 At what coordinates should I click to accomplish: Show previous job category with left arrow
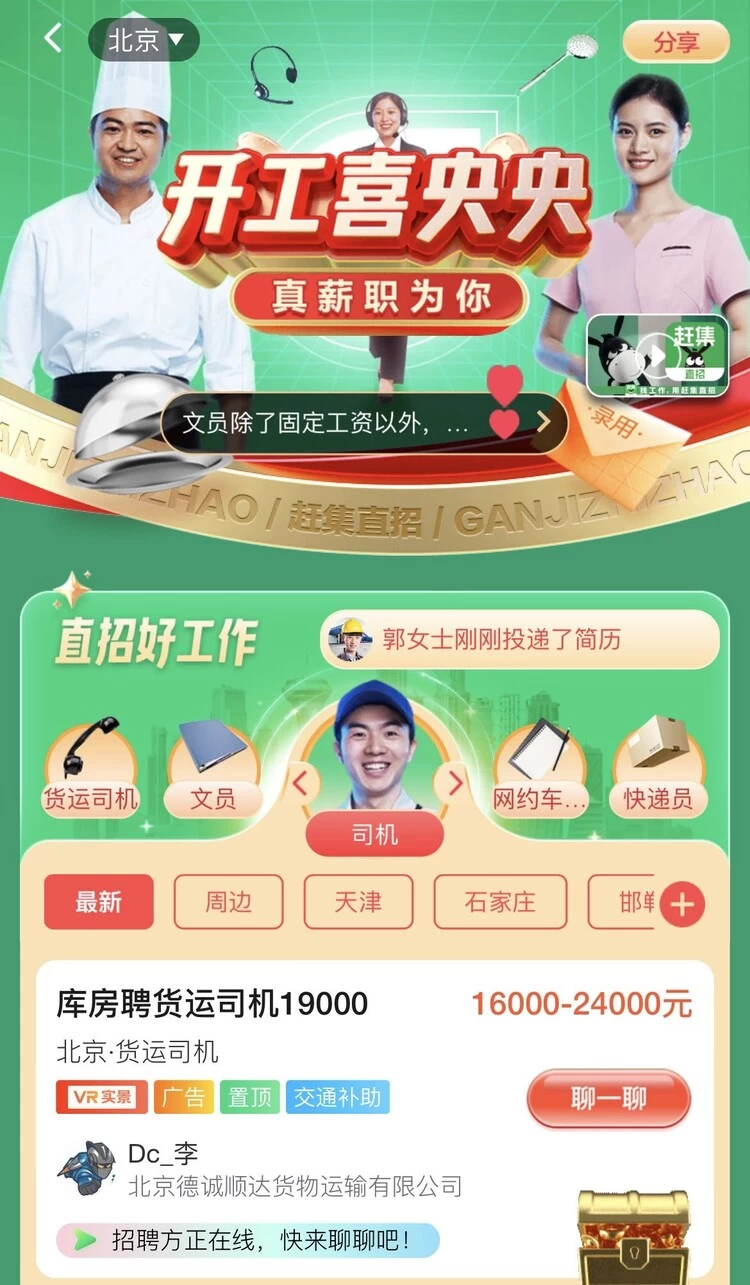[x=302, y=783]
